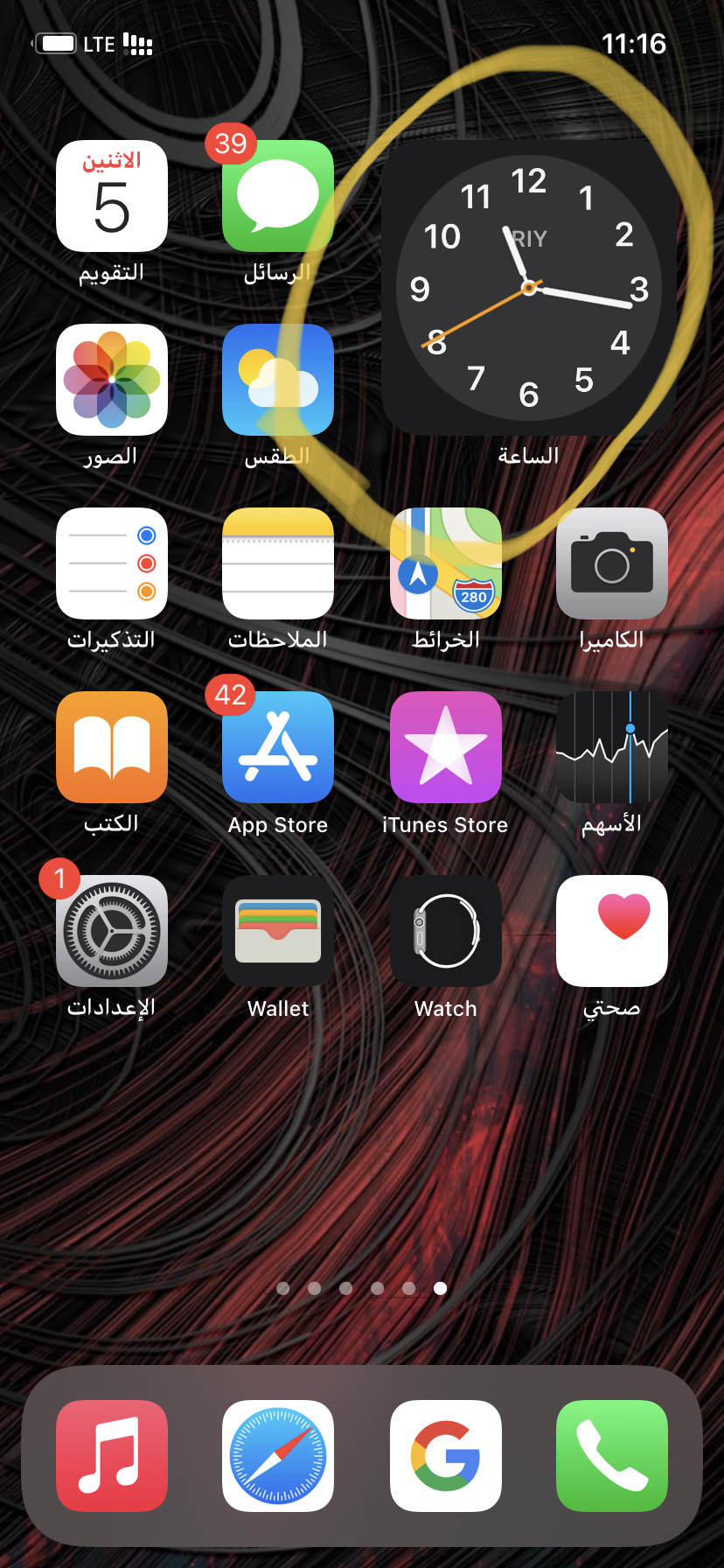Open Messages with 39 unread

[278, 197]
